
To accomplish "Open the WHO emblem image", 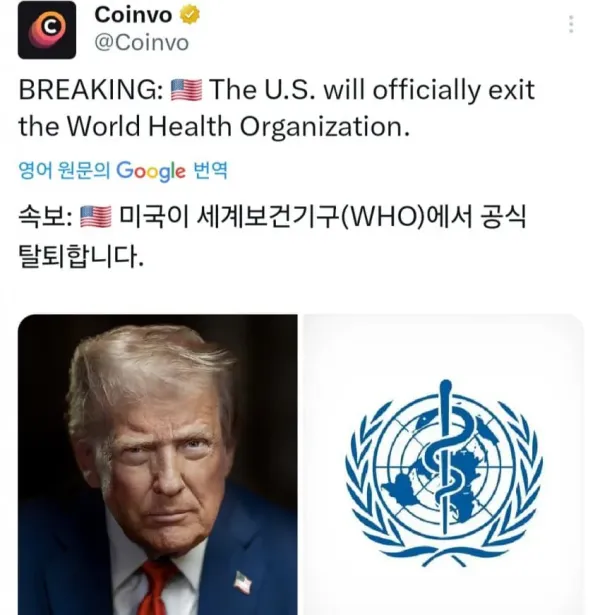I will click(x=443, y=465).
